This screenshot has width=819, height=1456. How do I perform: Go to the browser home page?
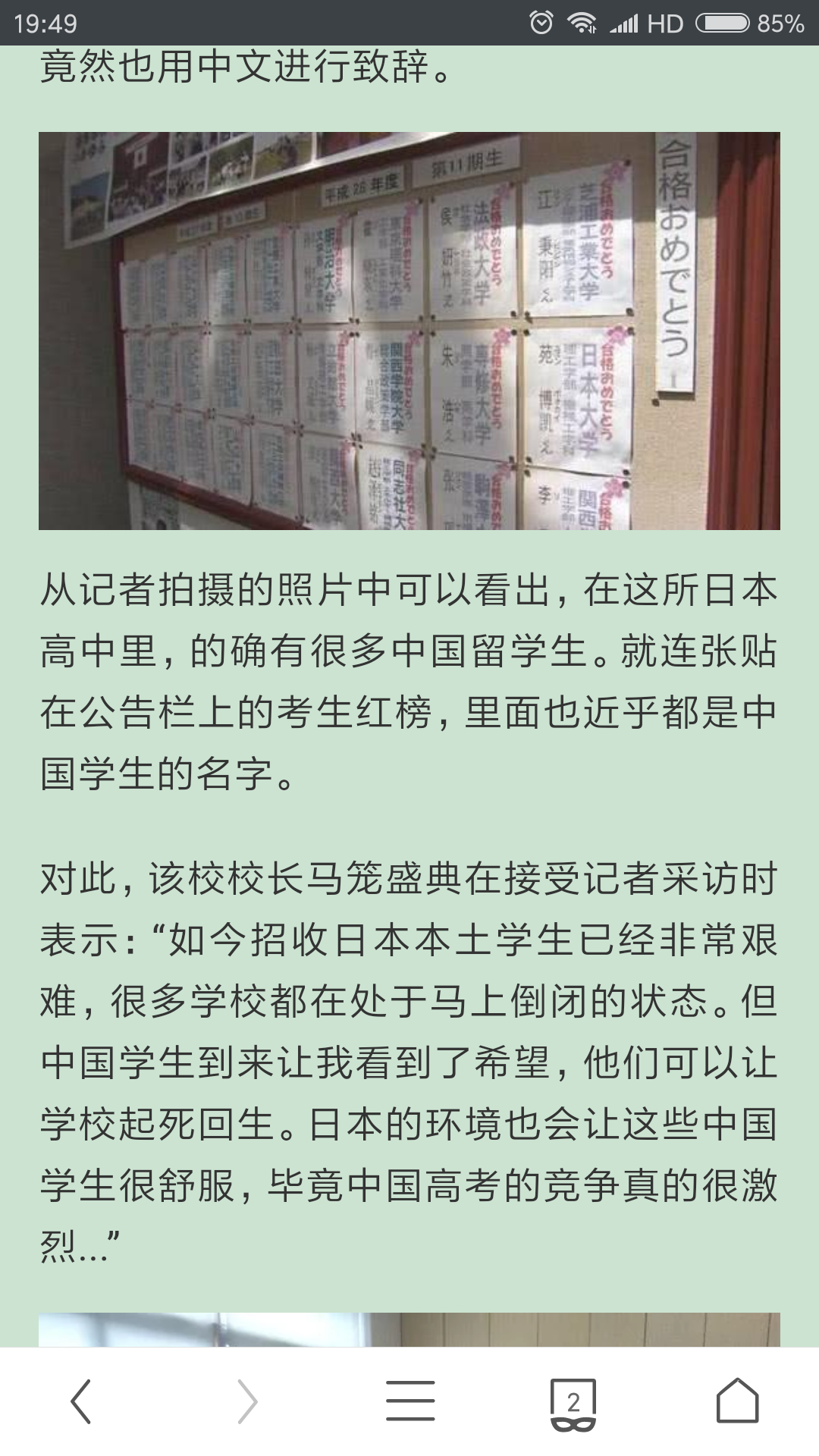[x=737, y=1401]
